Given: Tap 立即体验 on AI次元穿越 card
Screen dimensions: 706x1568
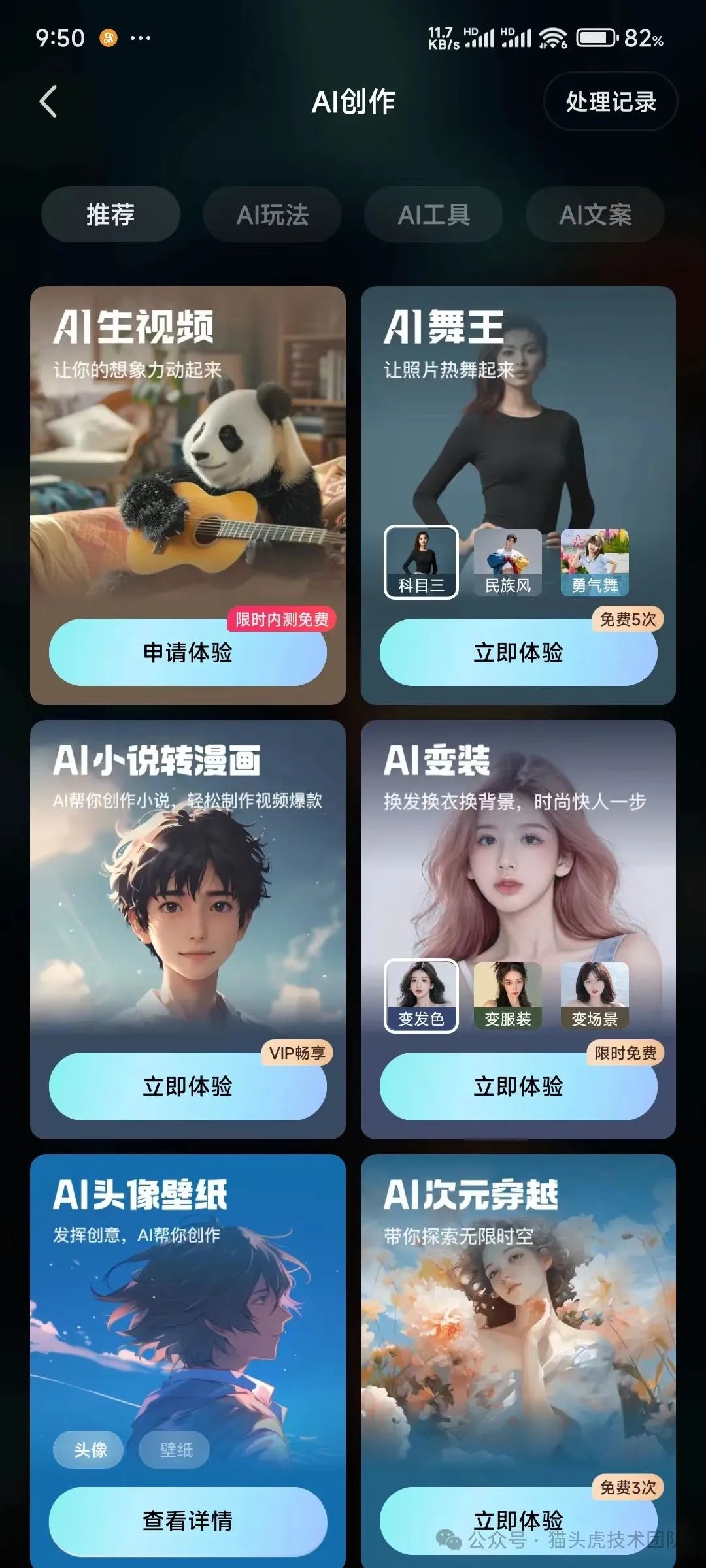Looking at the screenshot, I should pyautogui.click(x=518, y=1520).
